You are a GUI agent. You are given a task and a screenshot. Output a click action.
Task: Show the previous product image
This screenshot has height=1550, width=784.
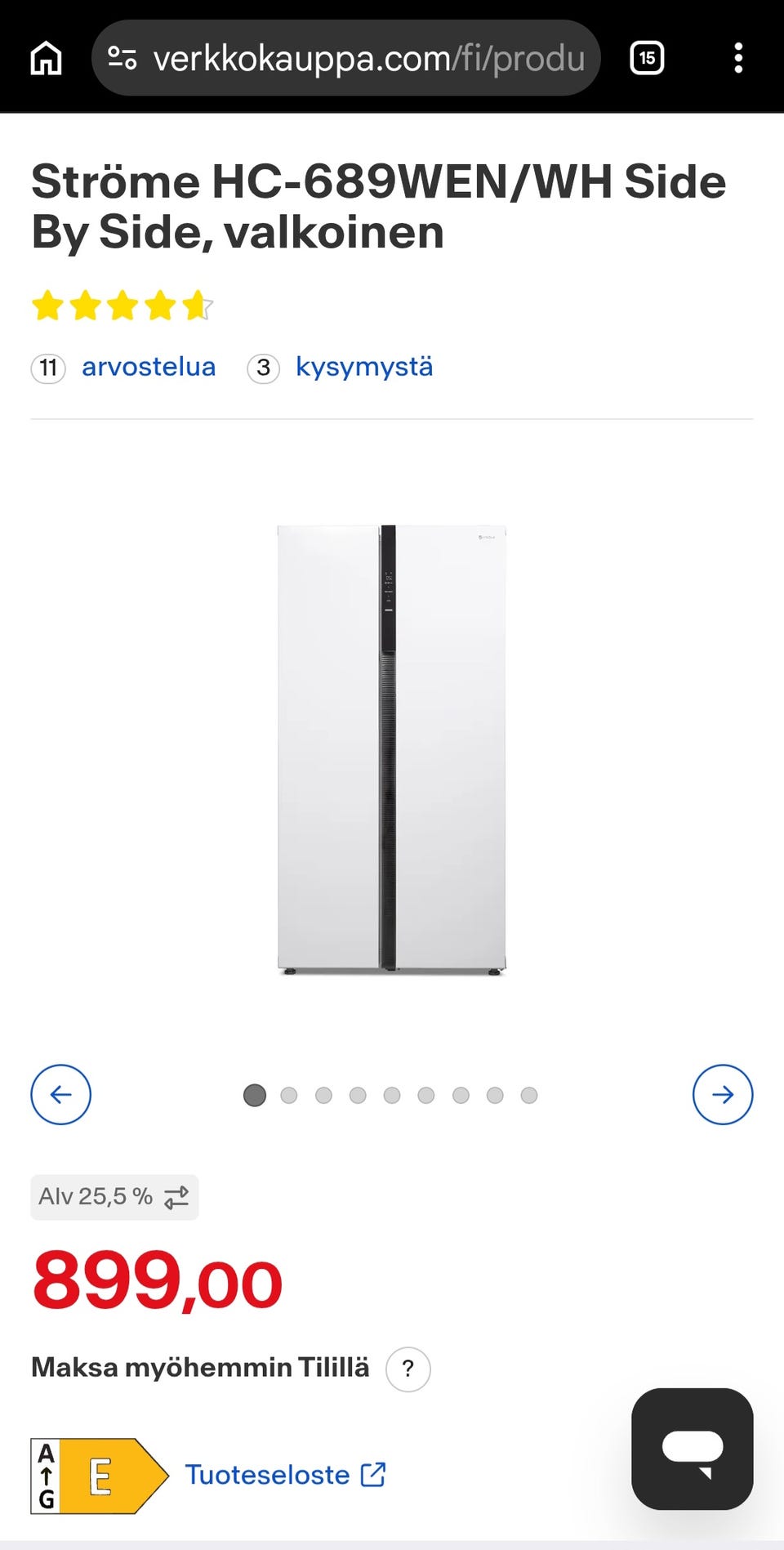[60, 1095]
